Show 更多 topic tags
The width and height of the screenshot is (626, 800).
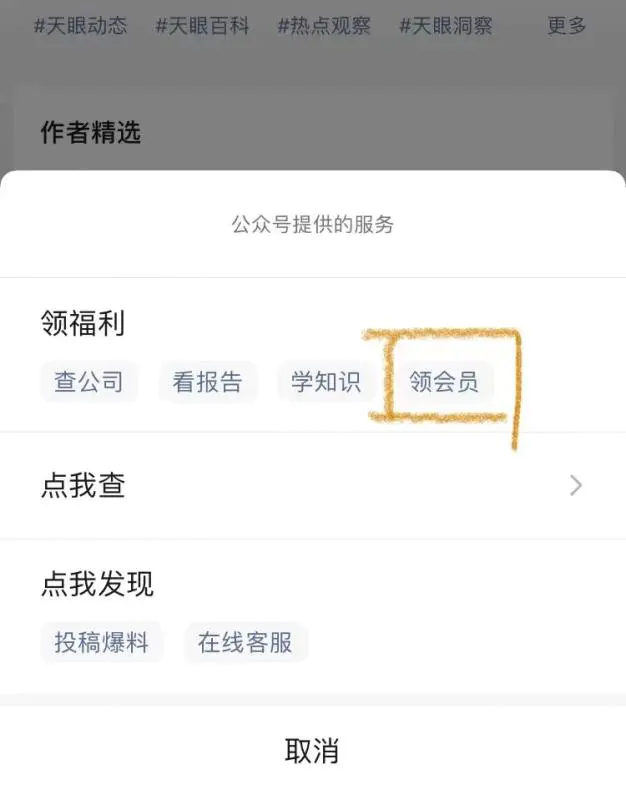coord(567,26)
